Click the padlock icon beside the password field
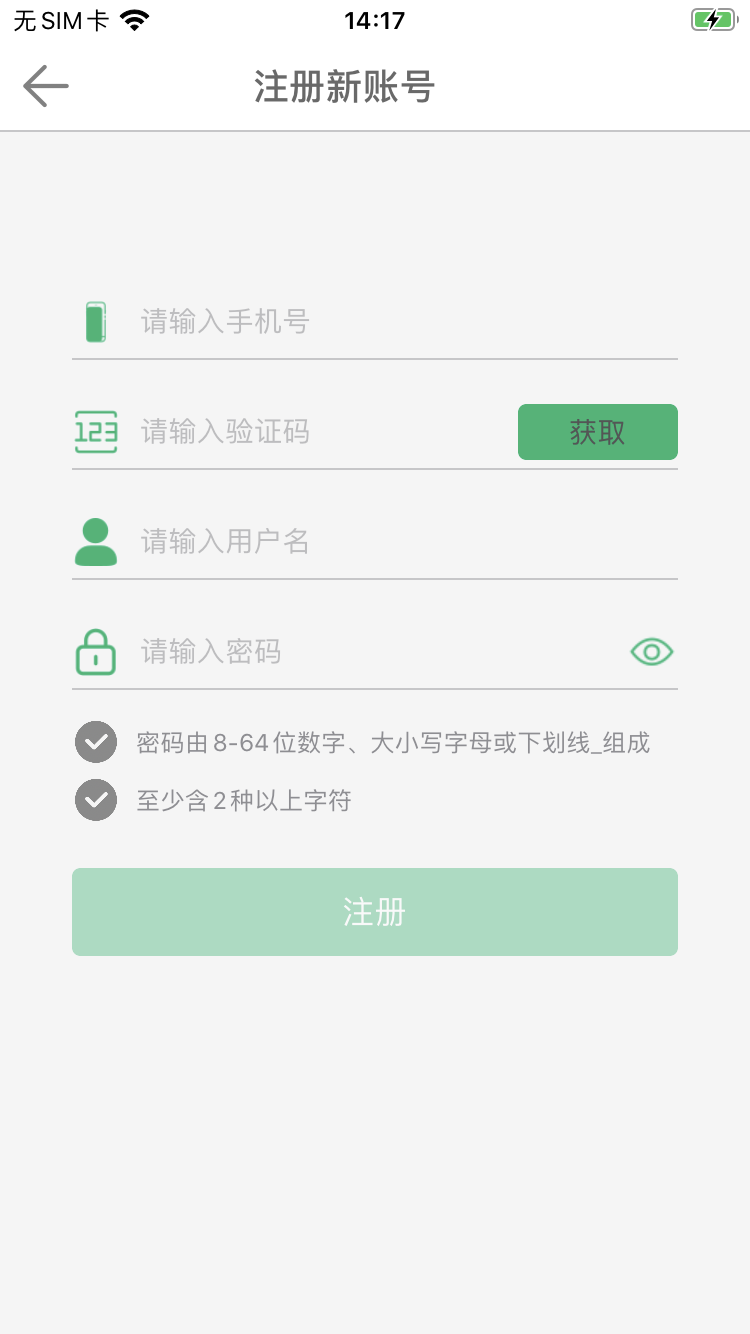750x1334 pixels. [95, 651]
